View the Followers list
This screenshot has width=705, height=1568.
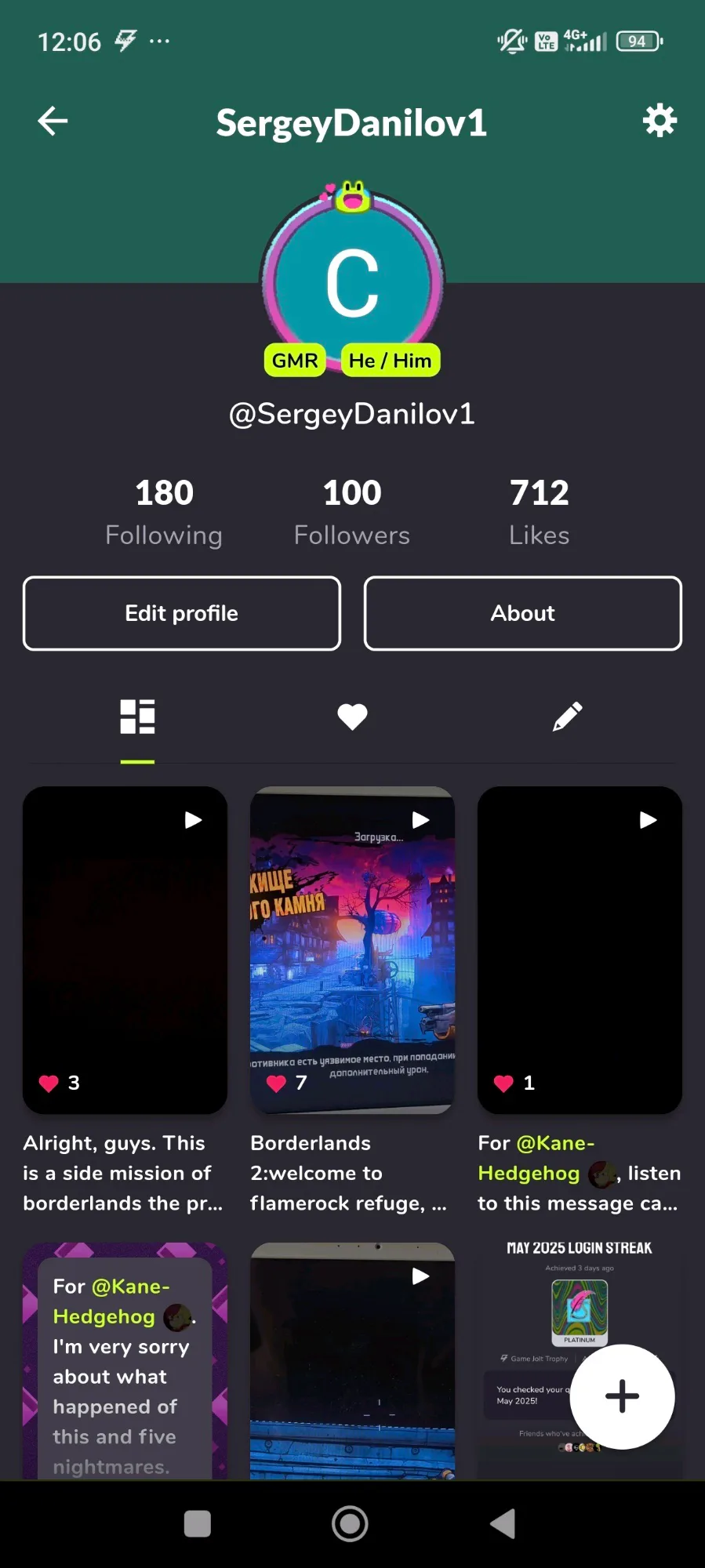352,512
